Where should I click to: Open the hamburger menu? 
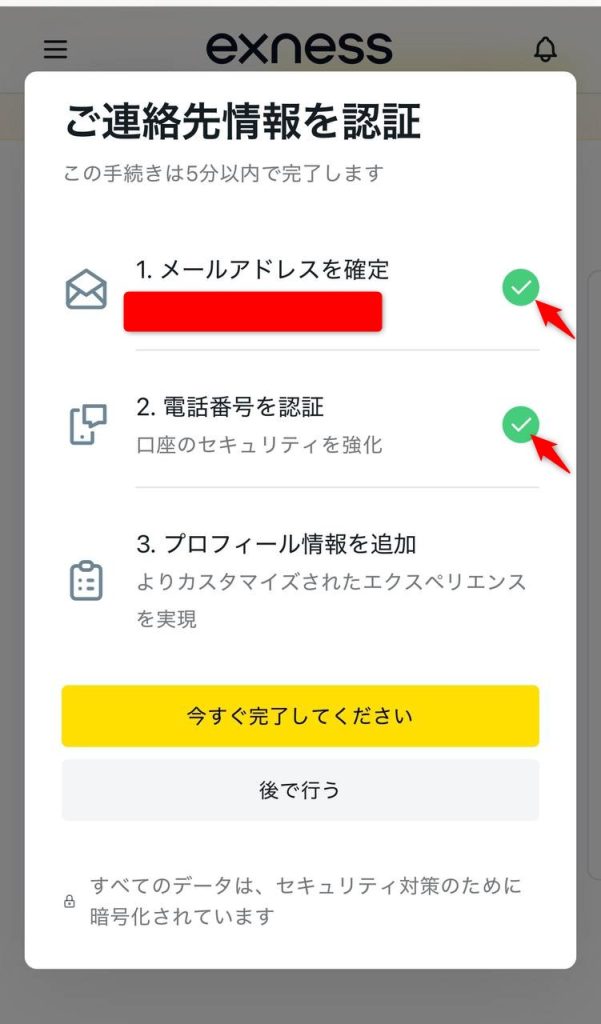coord(55,49)
